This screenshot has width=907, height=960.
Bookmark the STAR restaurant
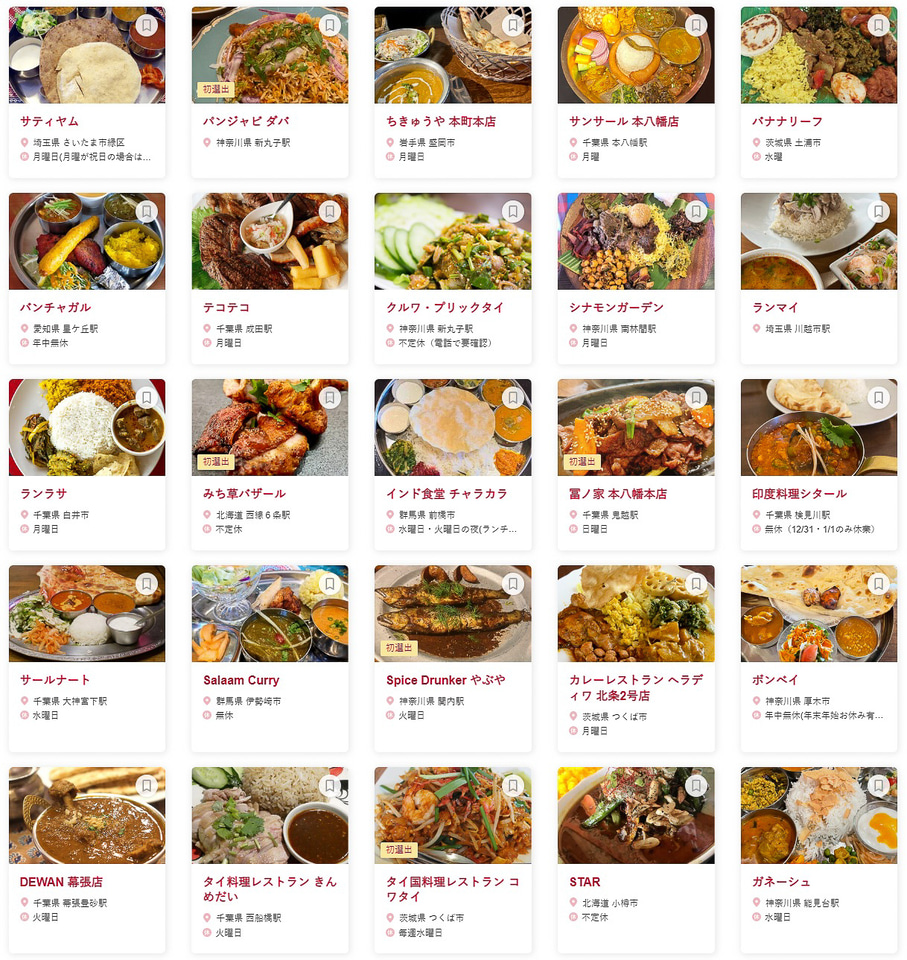(x=695, y=786)
